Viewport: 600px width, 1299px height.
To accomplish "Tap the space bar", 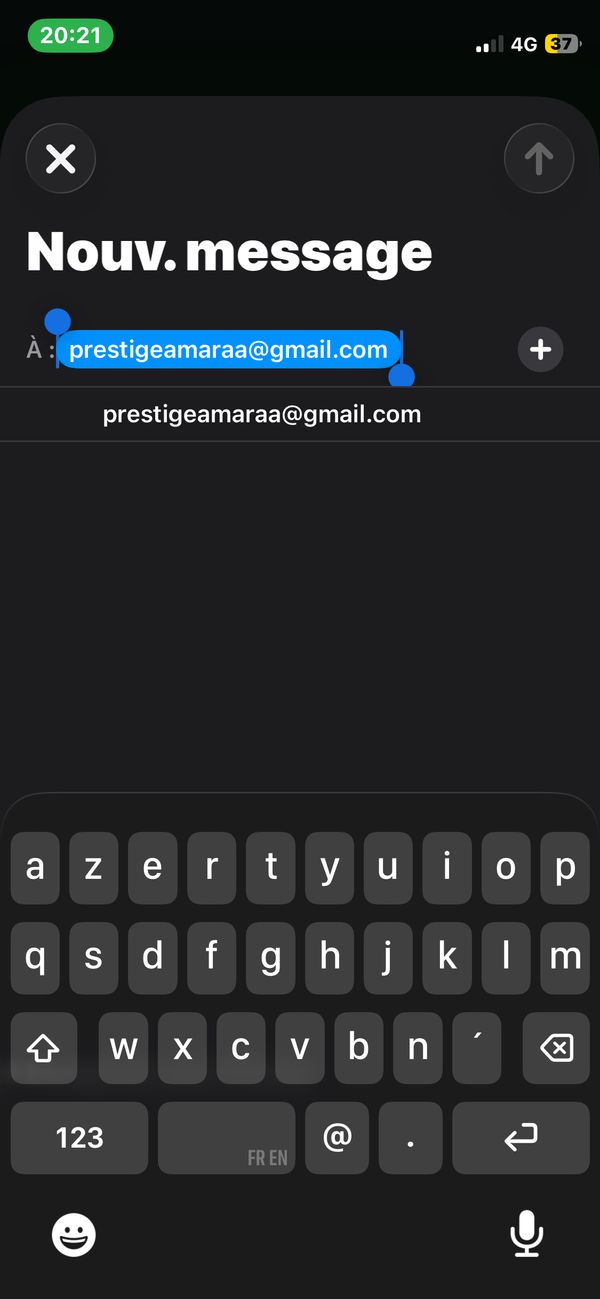I will (x=227, y=1137).
